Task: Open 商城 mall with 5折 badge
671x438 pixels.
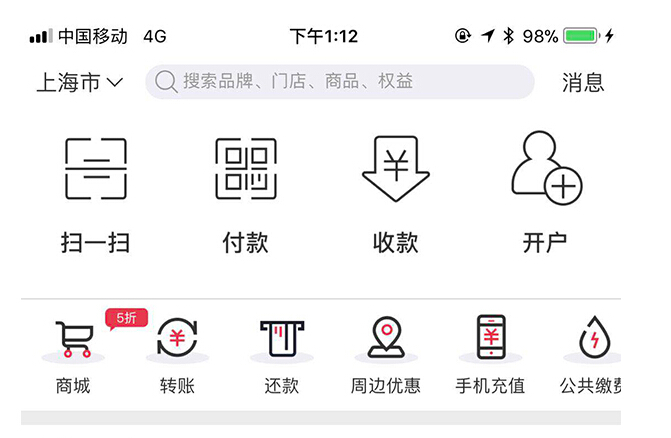Action: (x=73, y=355)
